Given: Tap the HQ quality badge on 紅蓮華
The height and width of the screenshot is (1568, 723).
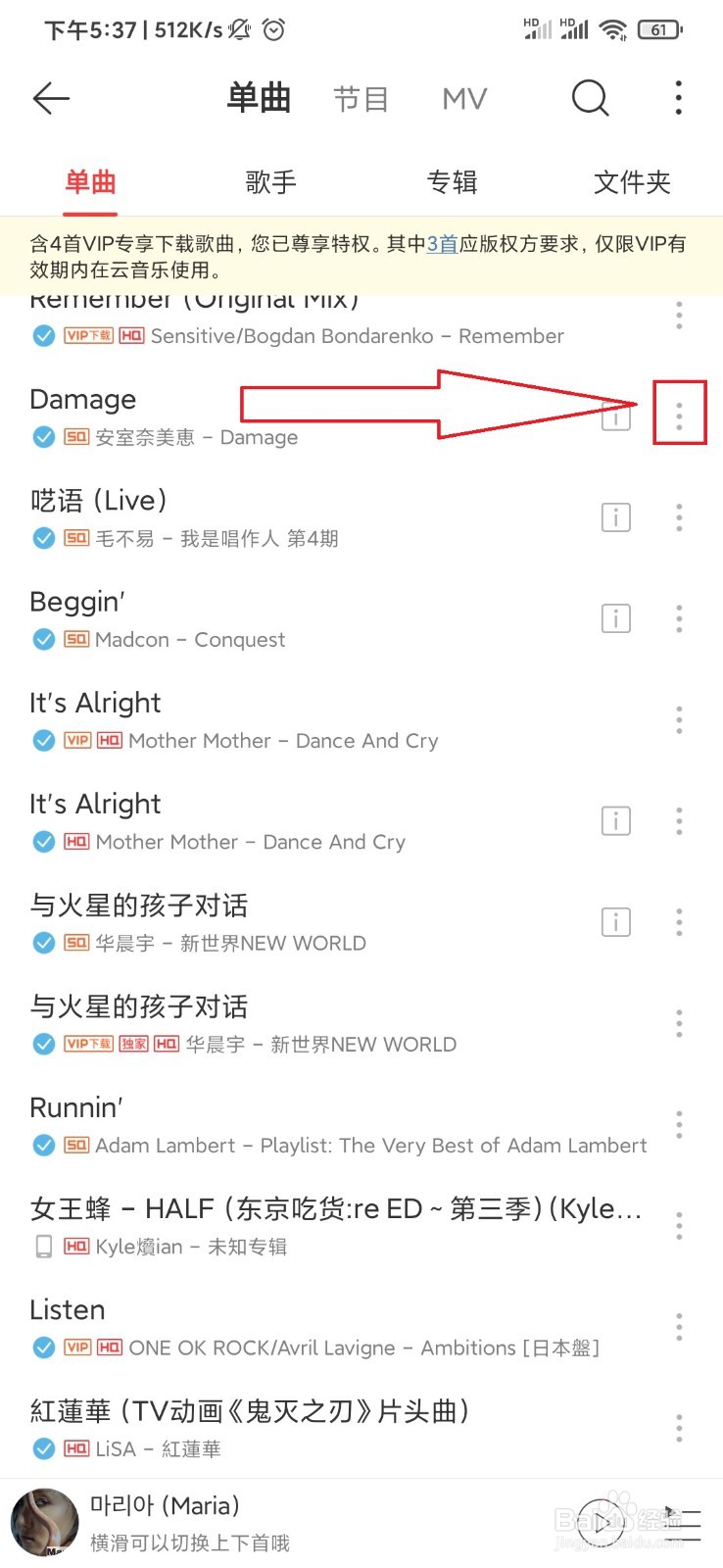Looking at the screenshot, I should [74, 1449].
